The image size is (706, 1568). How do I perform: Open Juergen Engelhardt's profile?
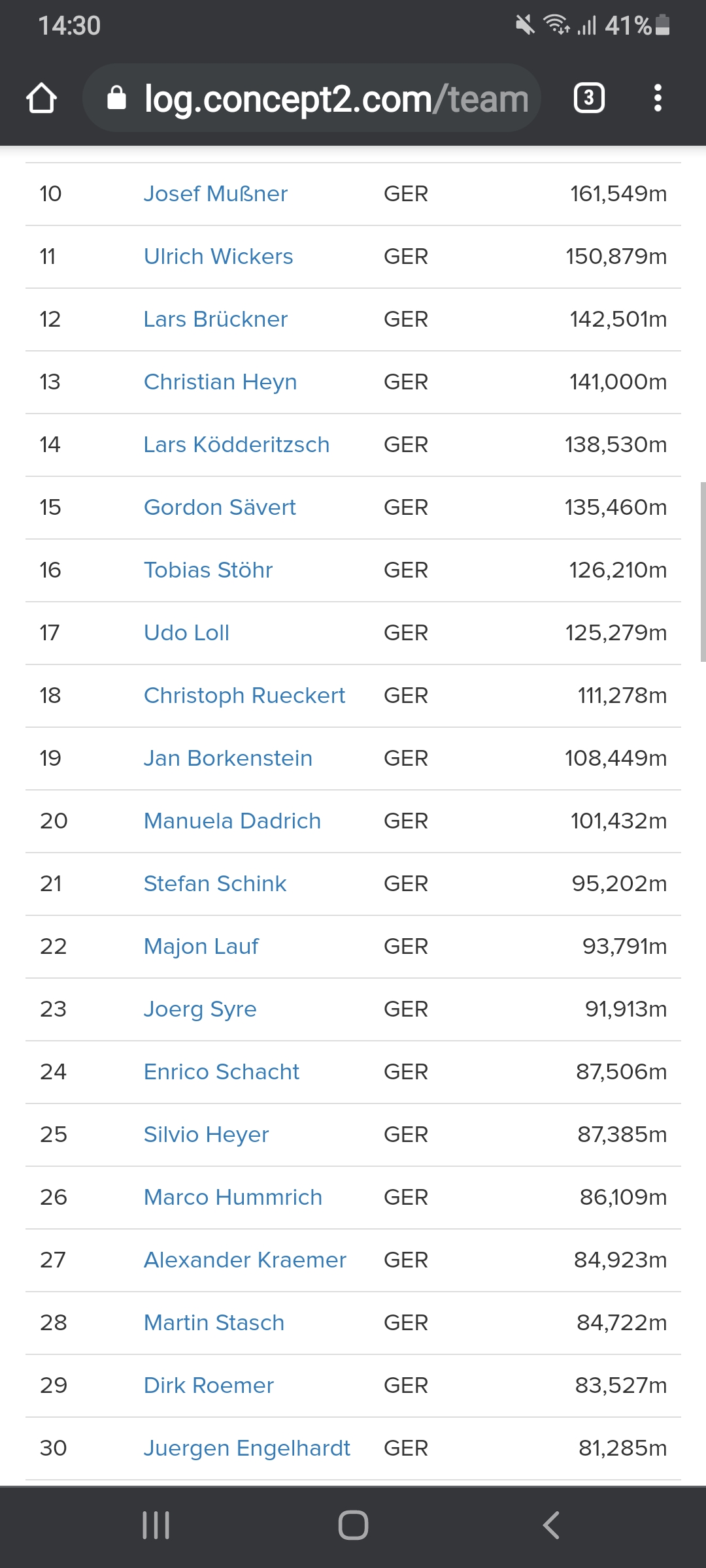click(x=246, y=1448)
